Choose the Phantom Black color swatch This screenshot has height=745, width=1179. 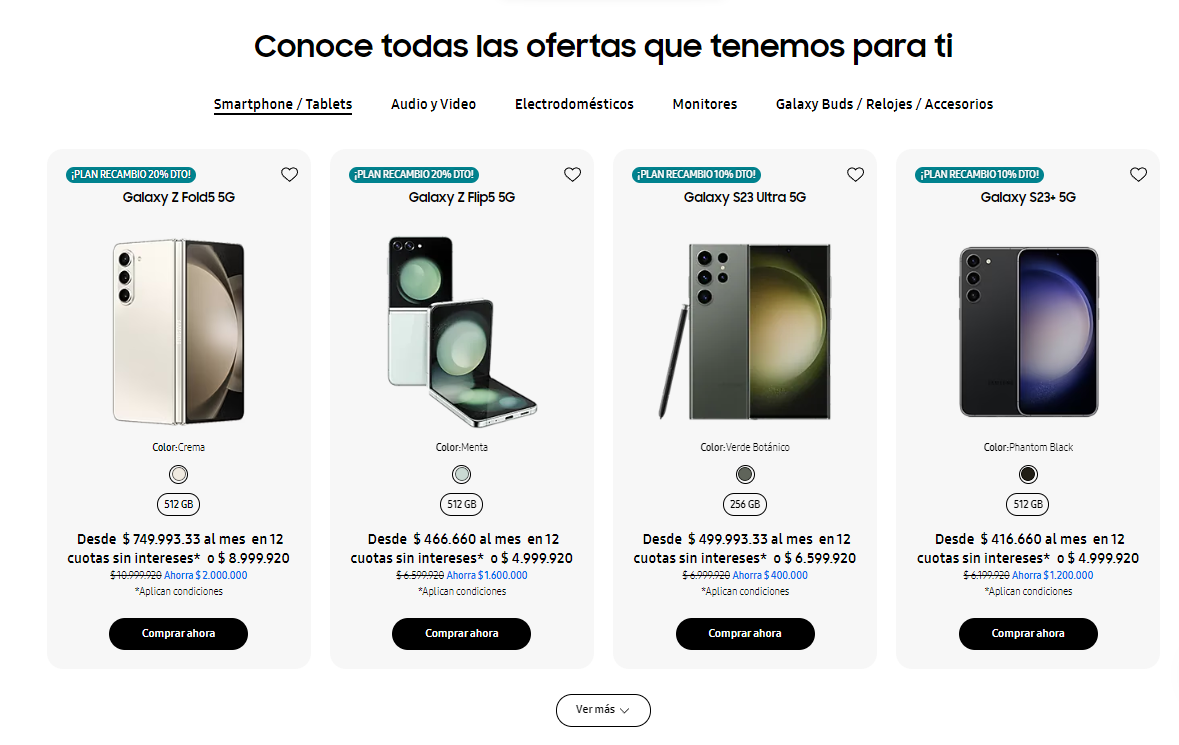coord(1028,475)
